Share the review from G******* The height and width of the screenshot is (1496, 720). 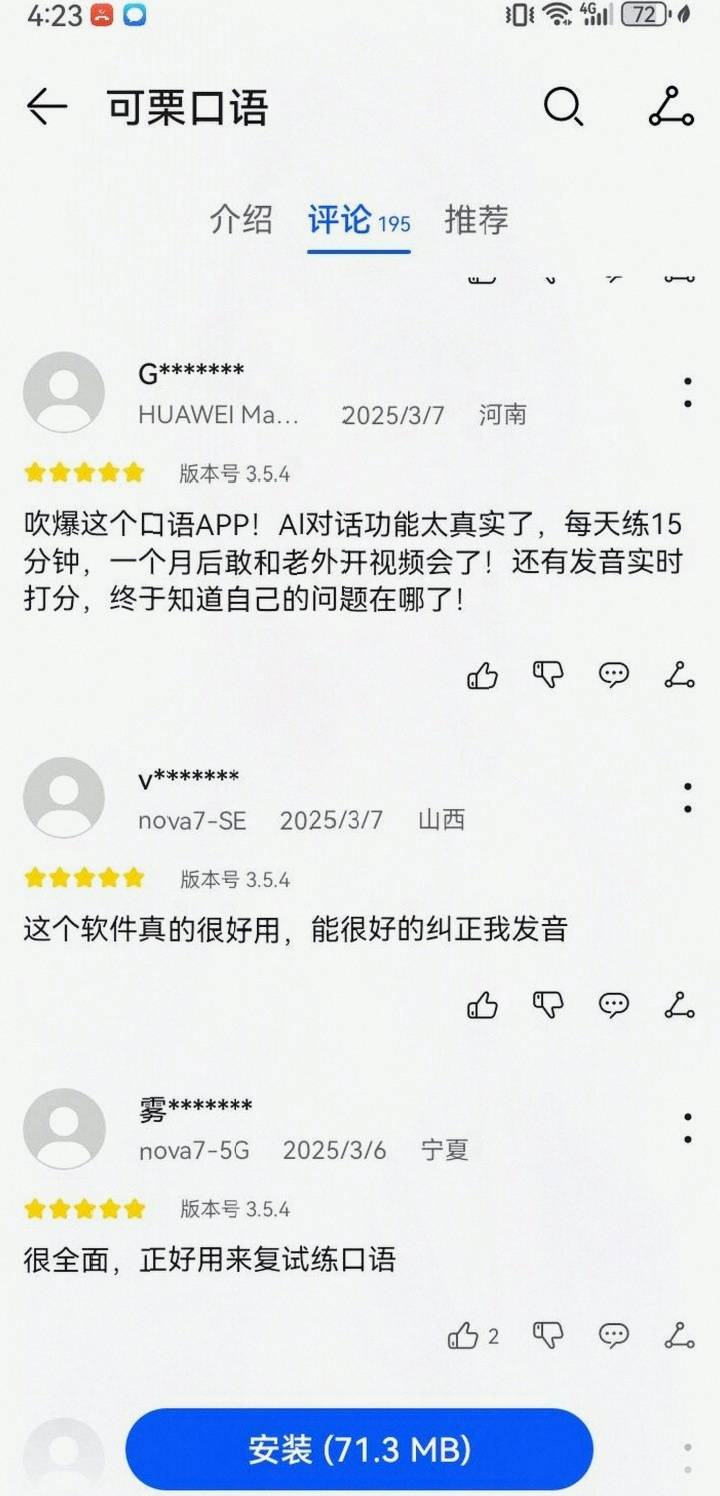click(679, 676)
